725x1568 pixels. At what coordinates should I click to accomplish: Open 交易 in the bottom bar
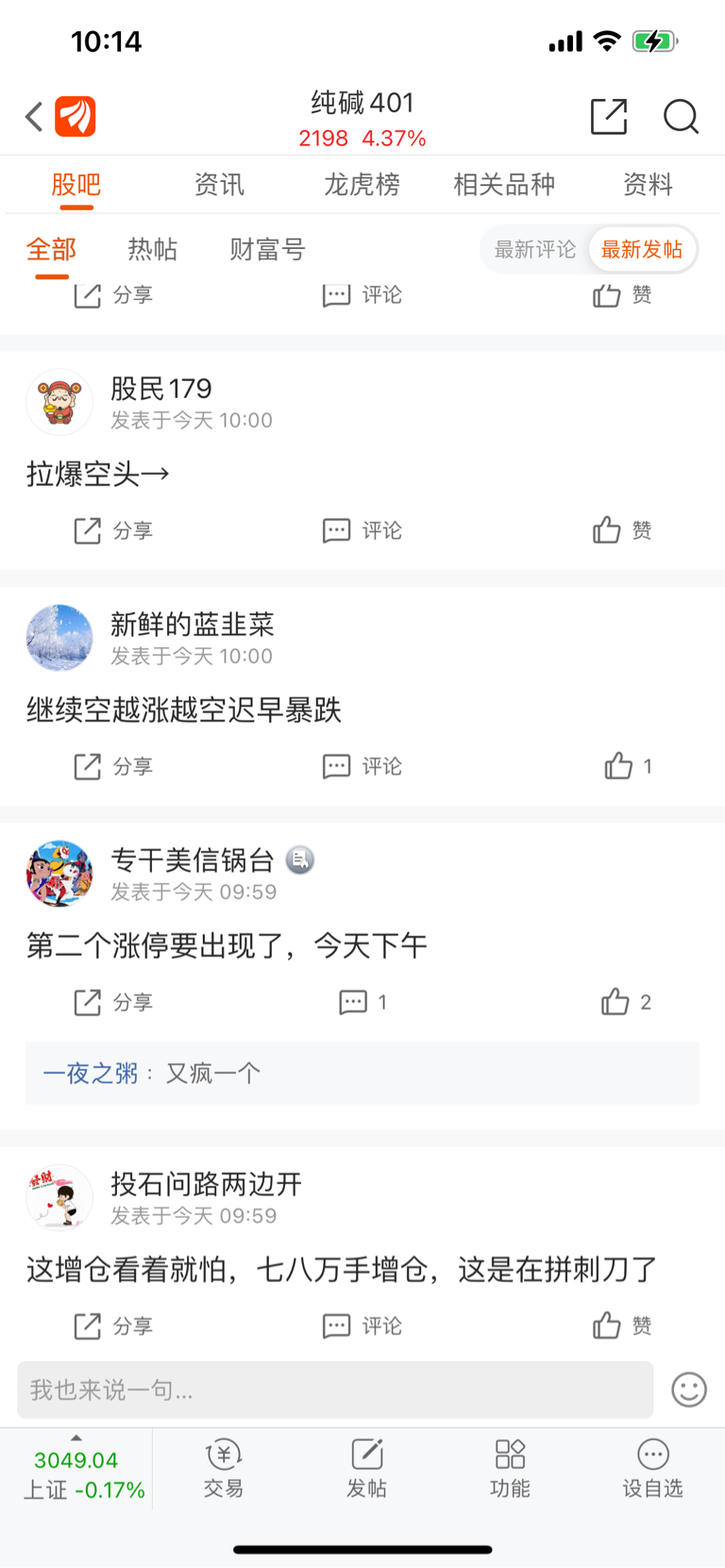(x=224, y=1469)
